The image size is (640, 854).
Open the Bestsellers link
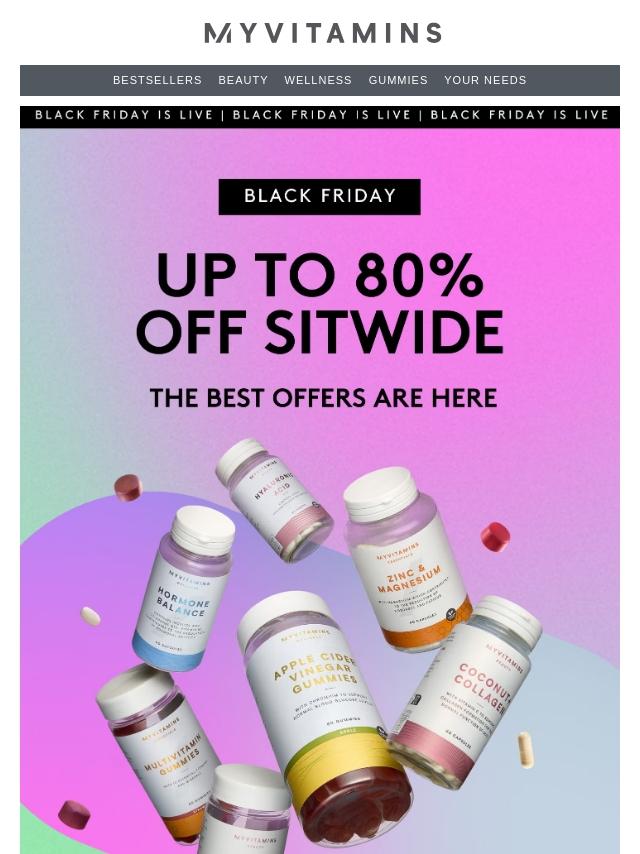(157, 80)
